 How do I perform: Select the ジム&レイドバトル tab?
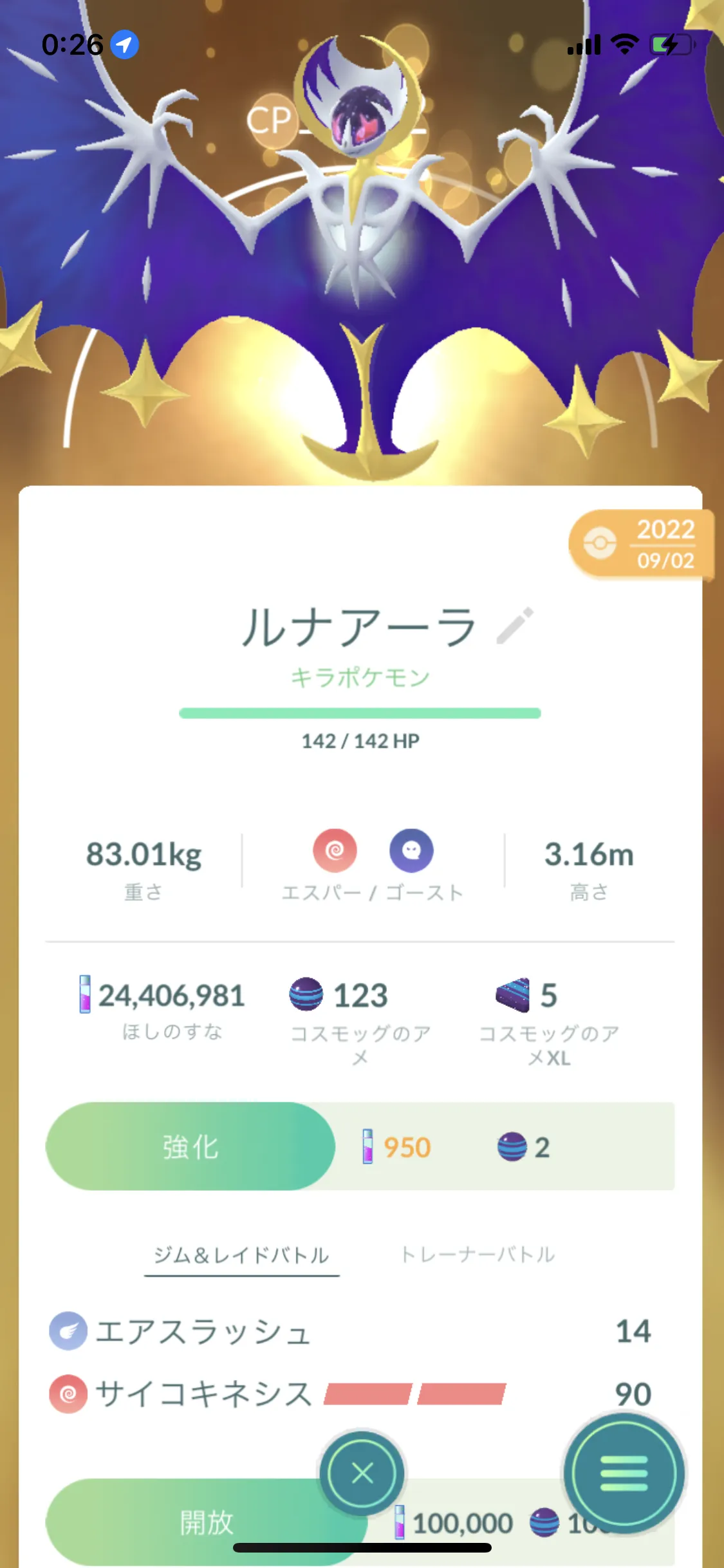[x=241, y=1255]
